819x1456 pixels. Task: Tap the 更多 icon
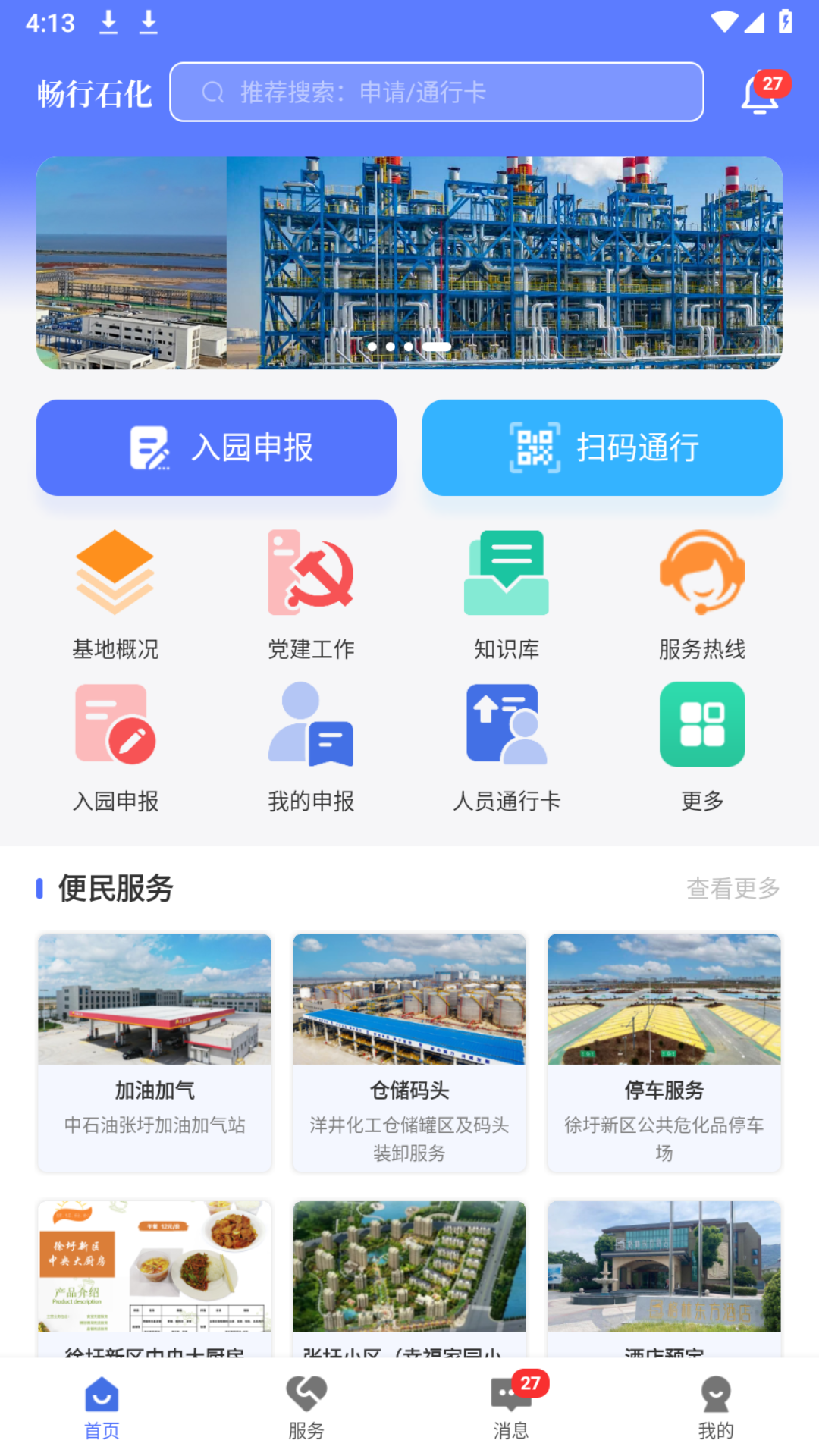point(701,726)
